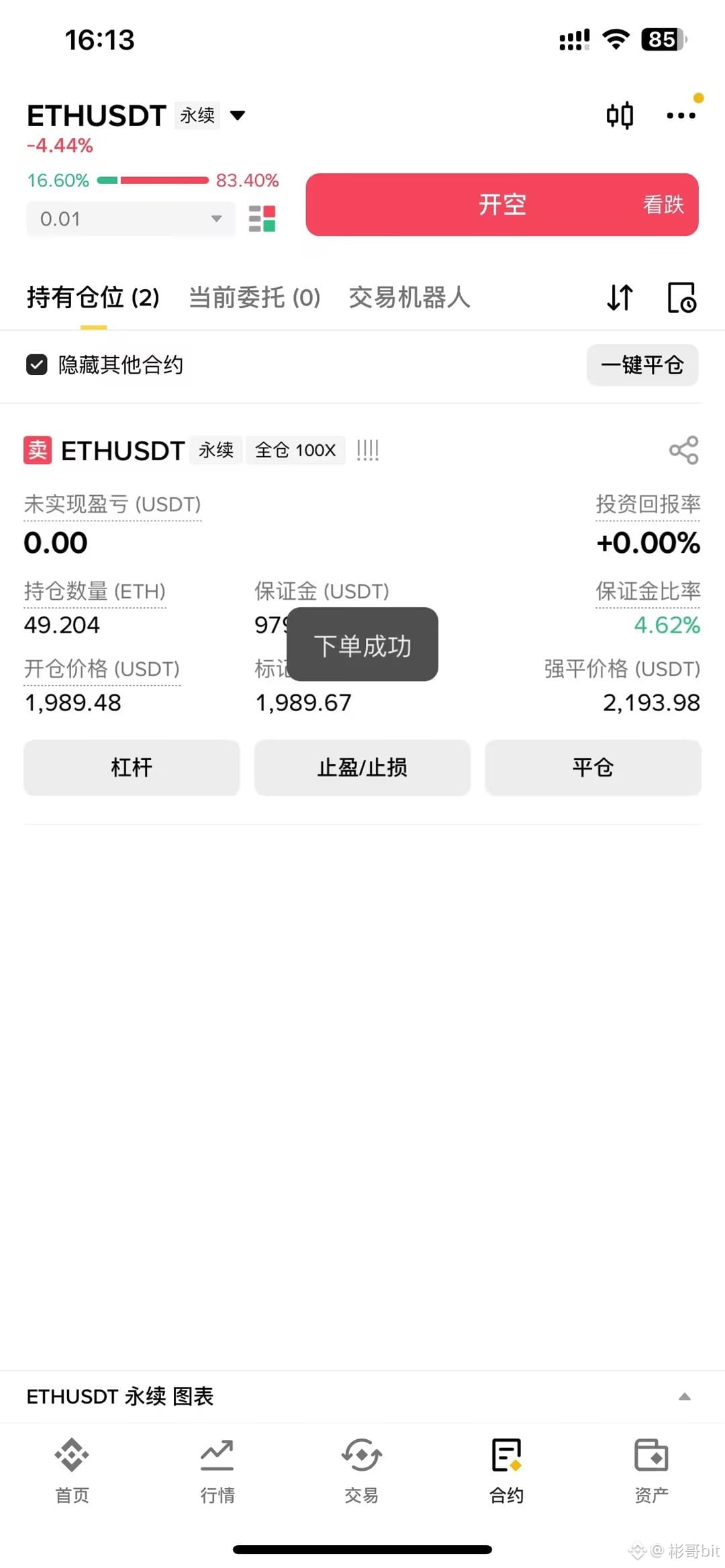Switch to the 交易机器人 tab

click(x=409, y=297)
